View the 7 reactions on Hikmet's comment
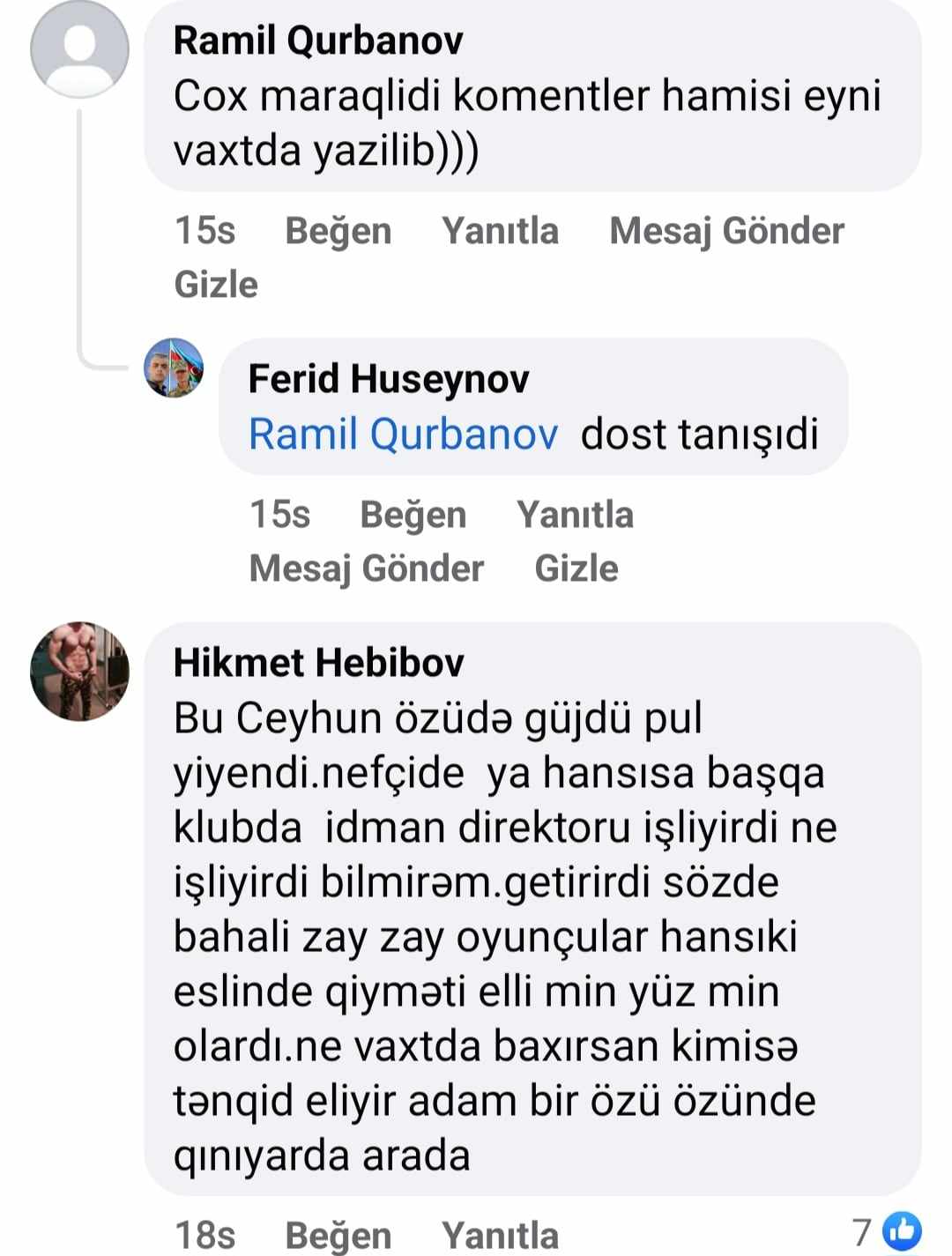The height and width of the screenshot is (1256, 952). tap(887, 1231)
